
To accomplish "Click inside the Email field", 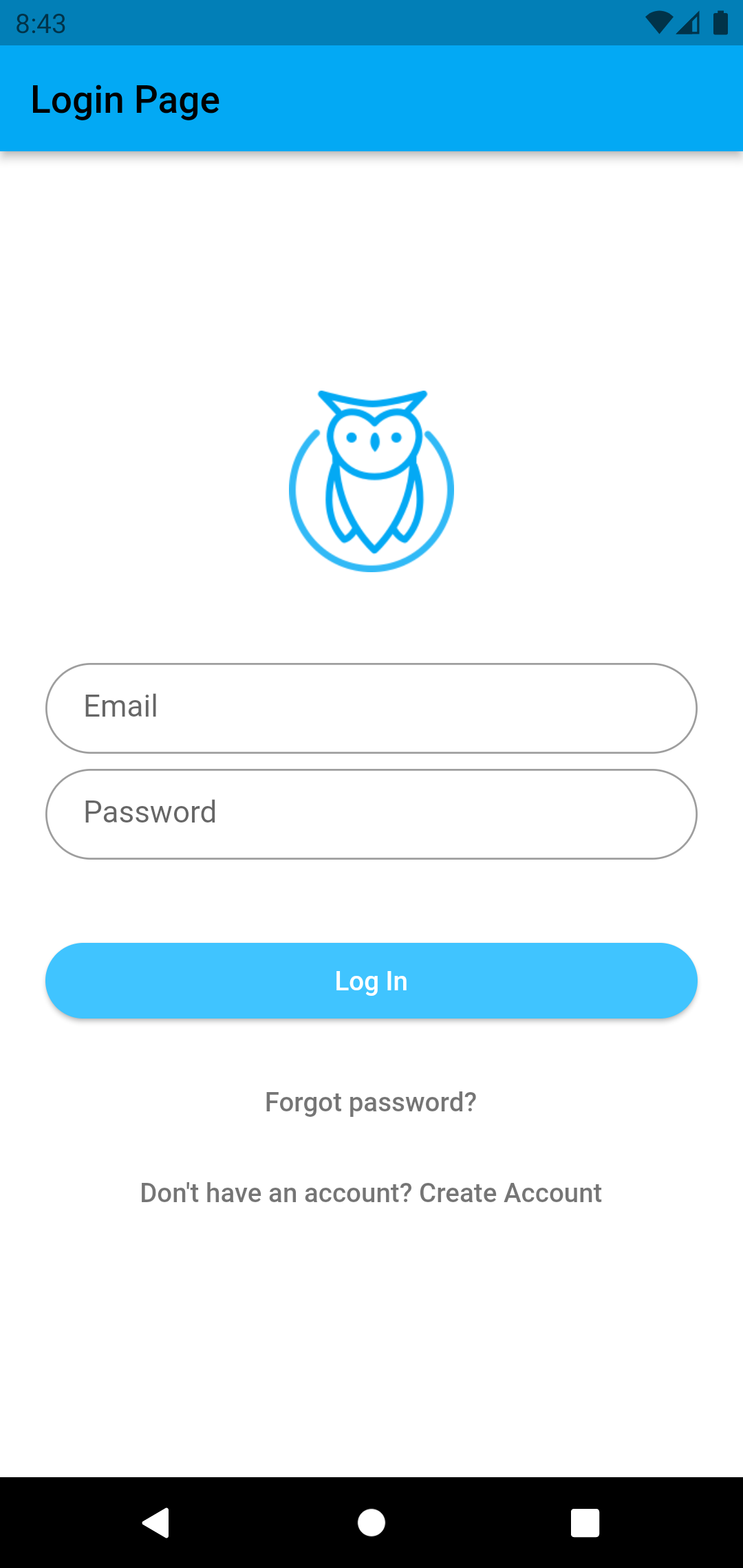I will tap(371, 707).
